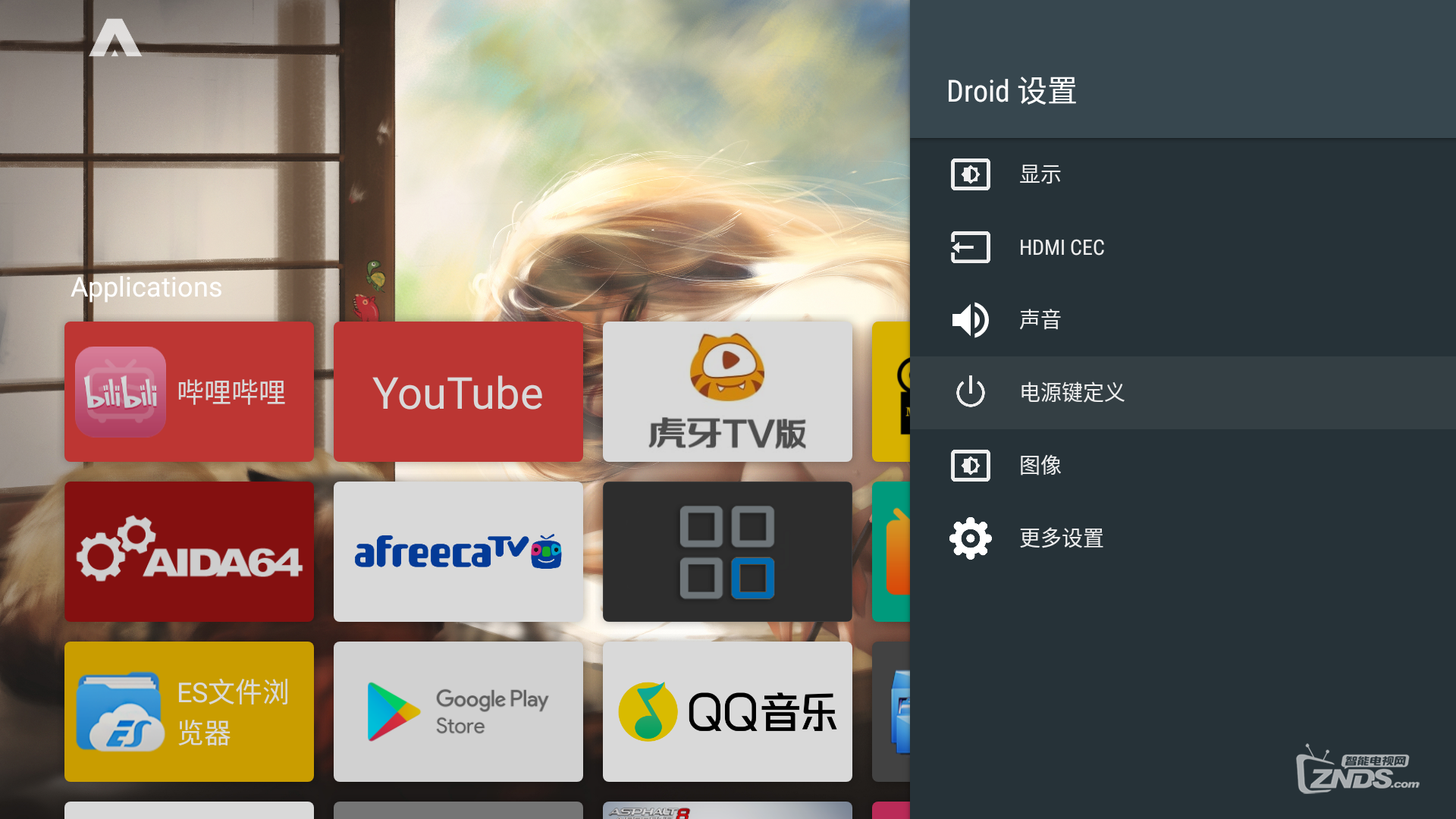Open Google Play Store
The width and height of the screenshot is (1456, 819).
point(458,711)
